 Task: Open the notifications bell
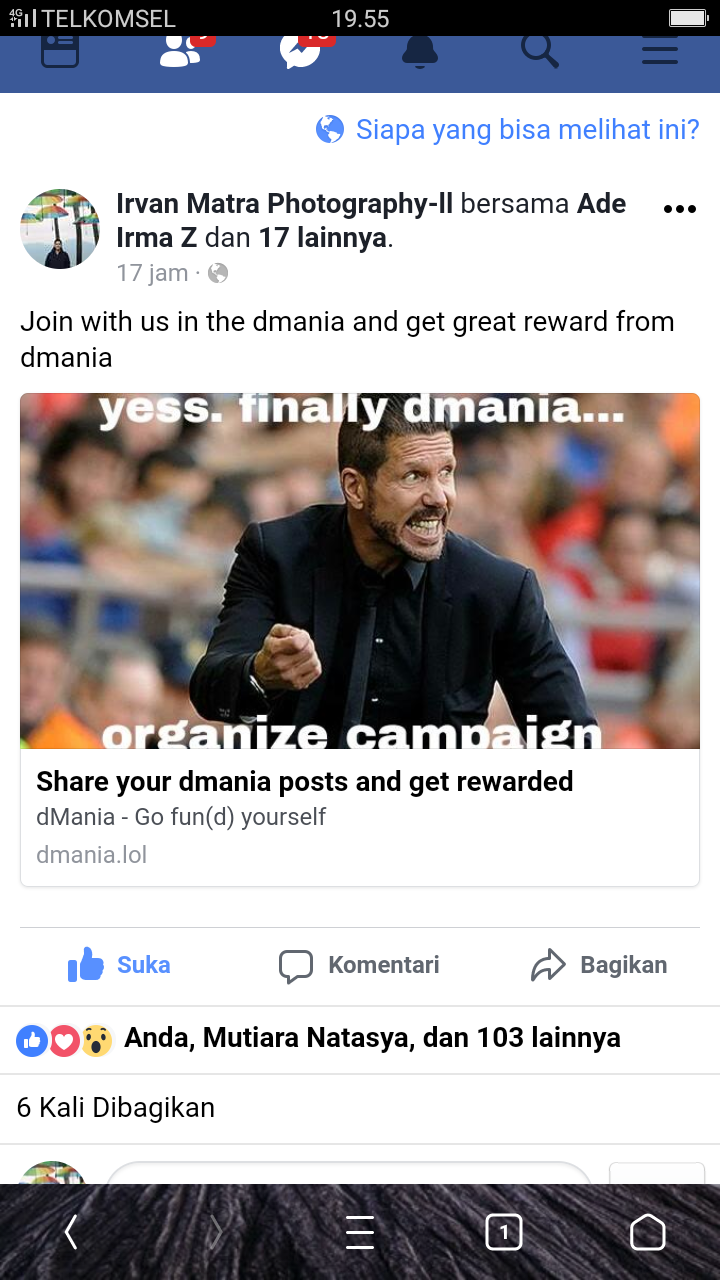(x=420, y=50)
